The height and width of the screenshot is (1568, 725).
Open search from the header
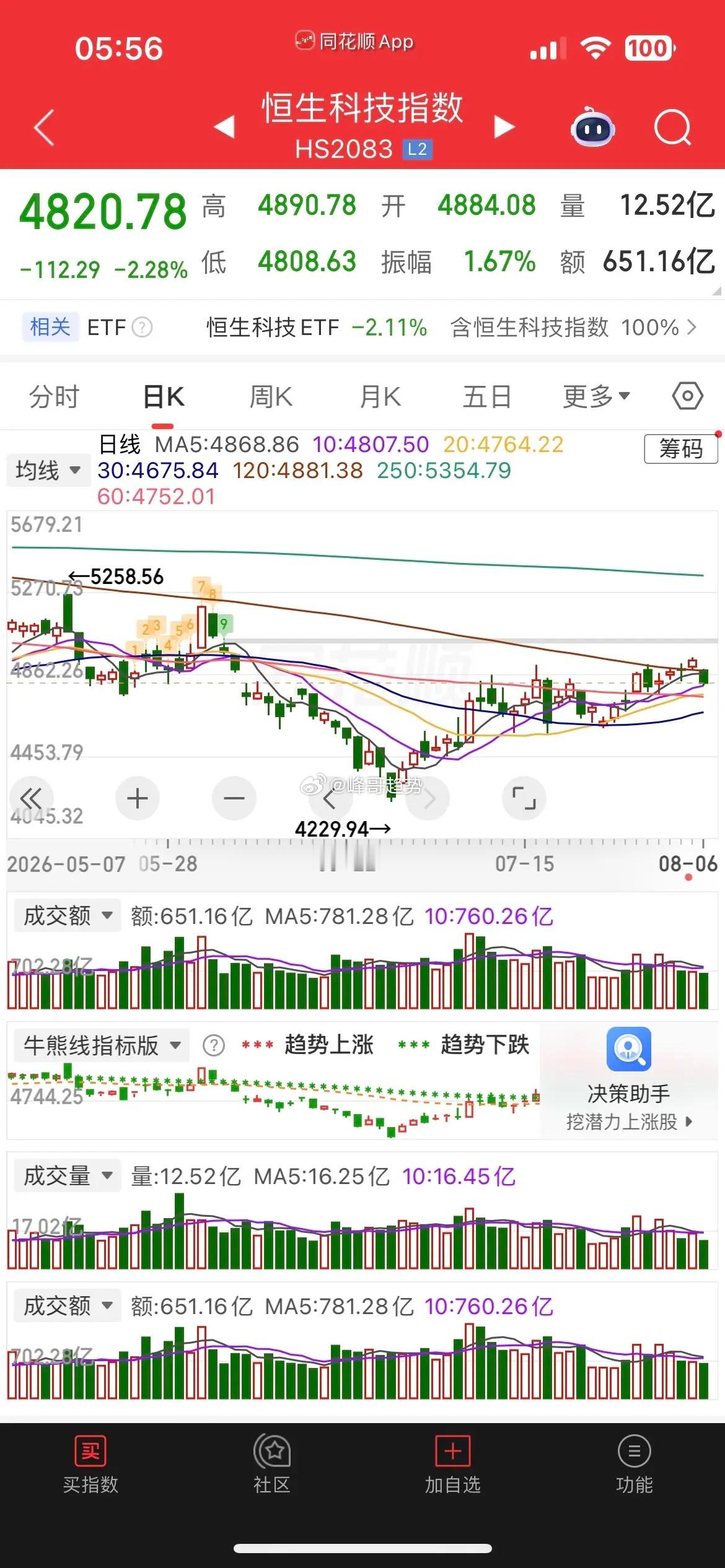click(673, 128)
